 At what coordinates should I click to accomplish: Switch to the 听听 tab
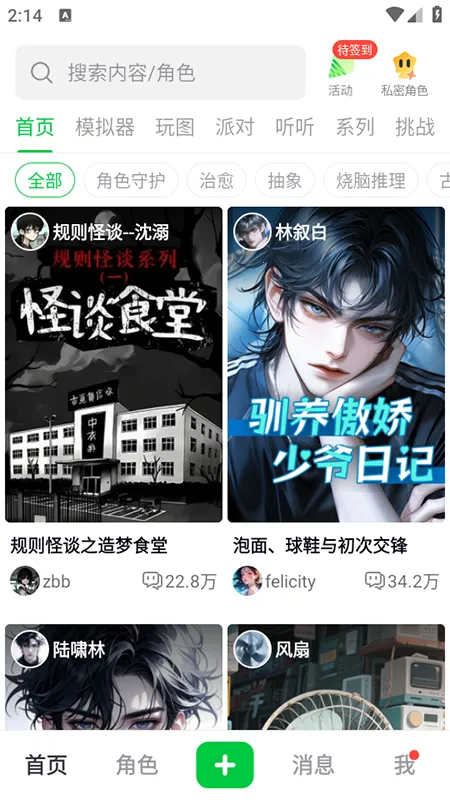point(294,127)
